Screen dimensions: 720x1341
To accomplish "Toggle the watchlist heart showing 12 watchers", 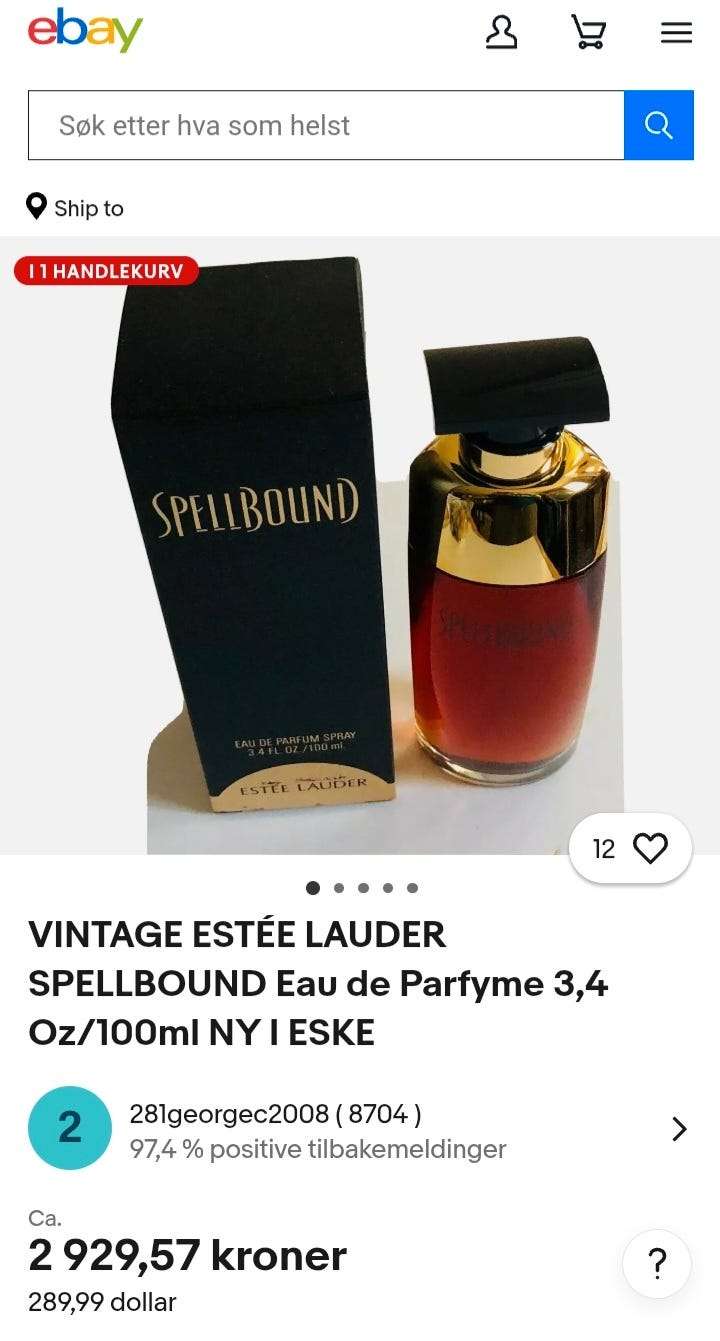I will click(x=630, y=847).
